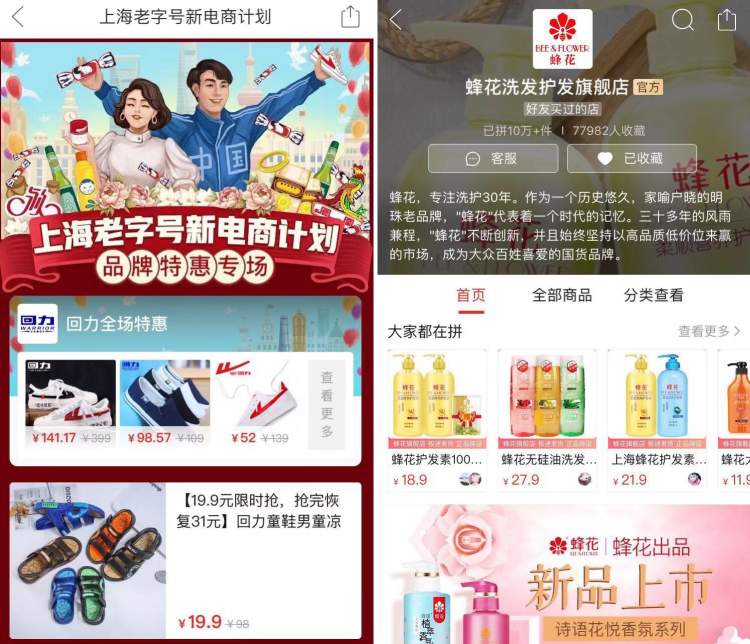Contact 客服 of the 蜂花 store

coord(493,159)
